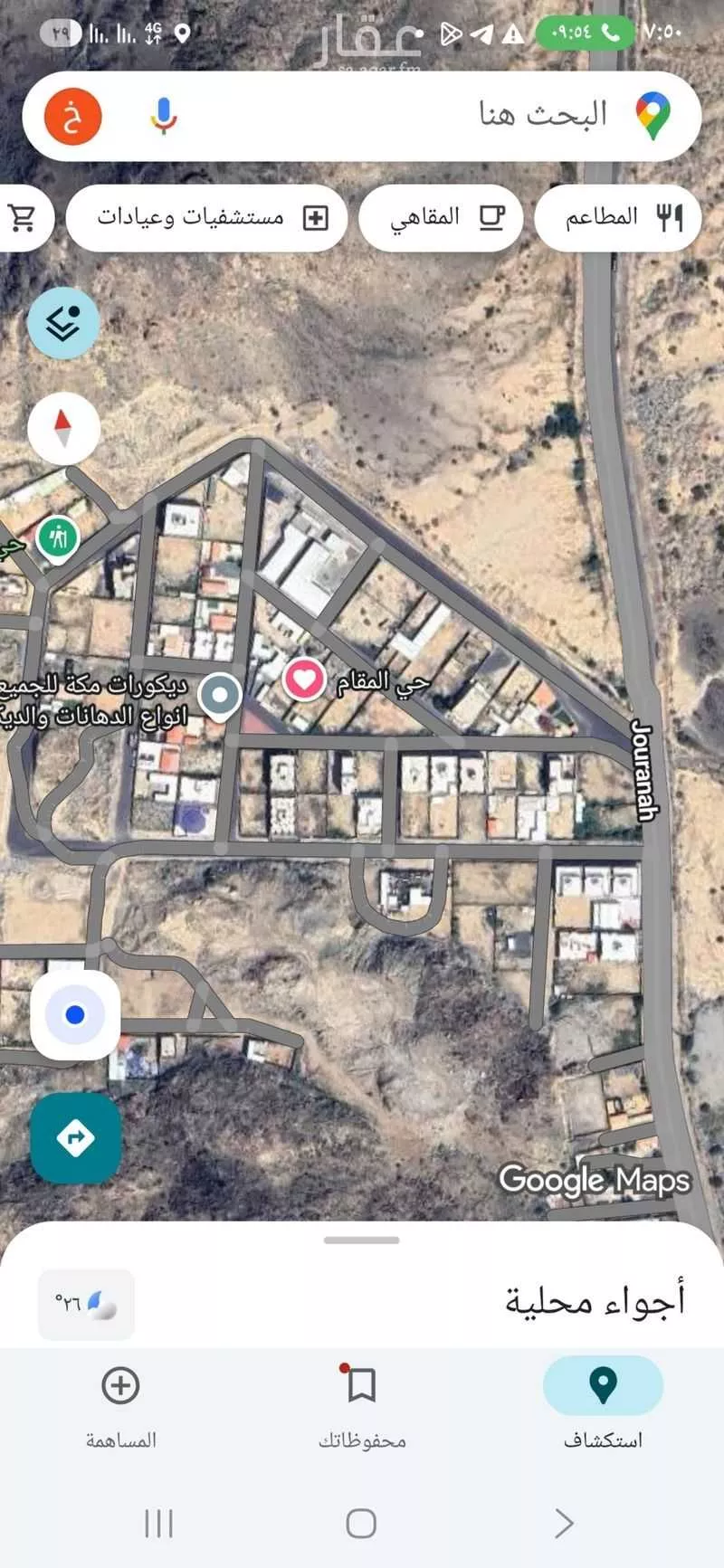Viewport: 724px width, 1568px height.
Task: Open the green hiking area marker
Action: point(58,538)
